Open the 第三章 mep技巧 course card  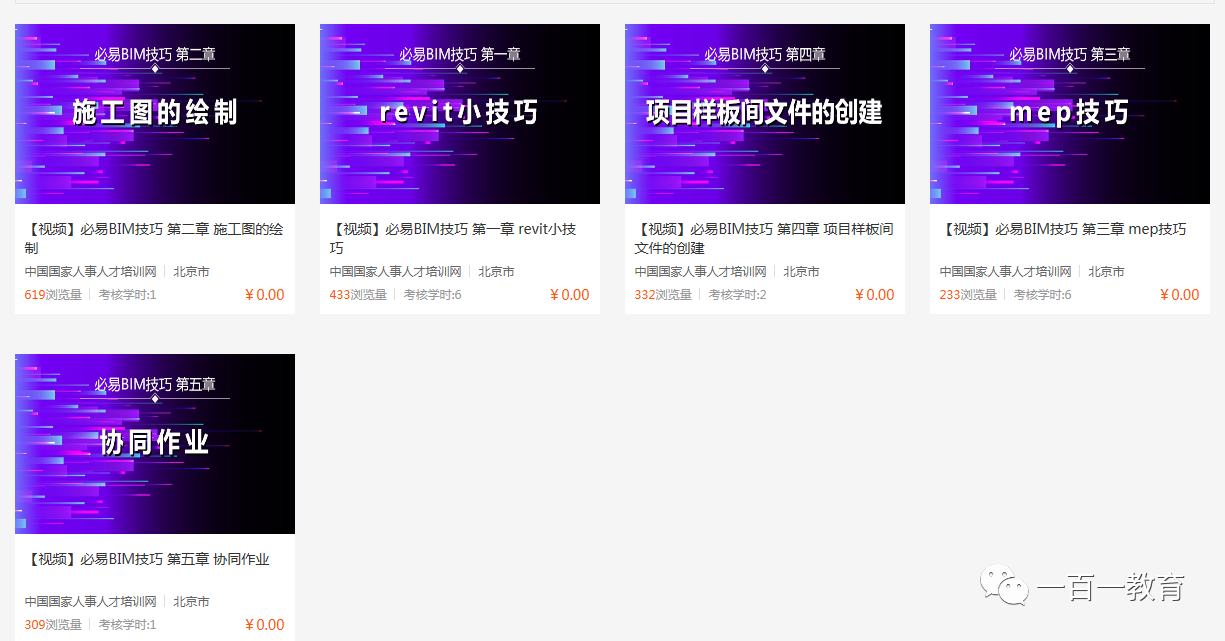[1069, 115]
